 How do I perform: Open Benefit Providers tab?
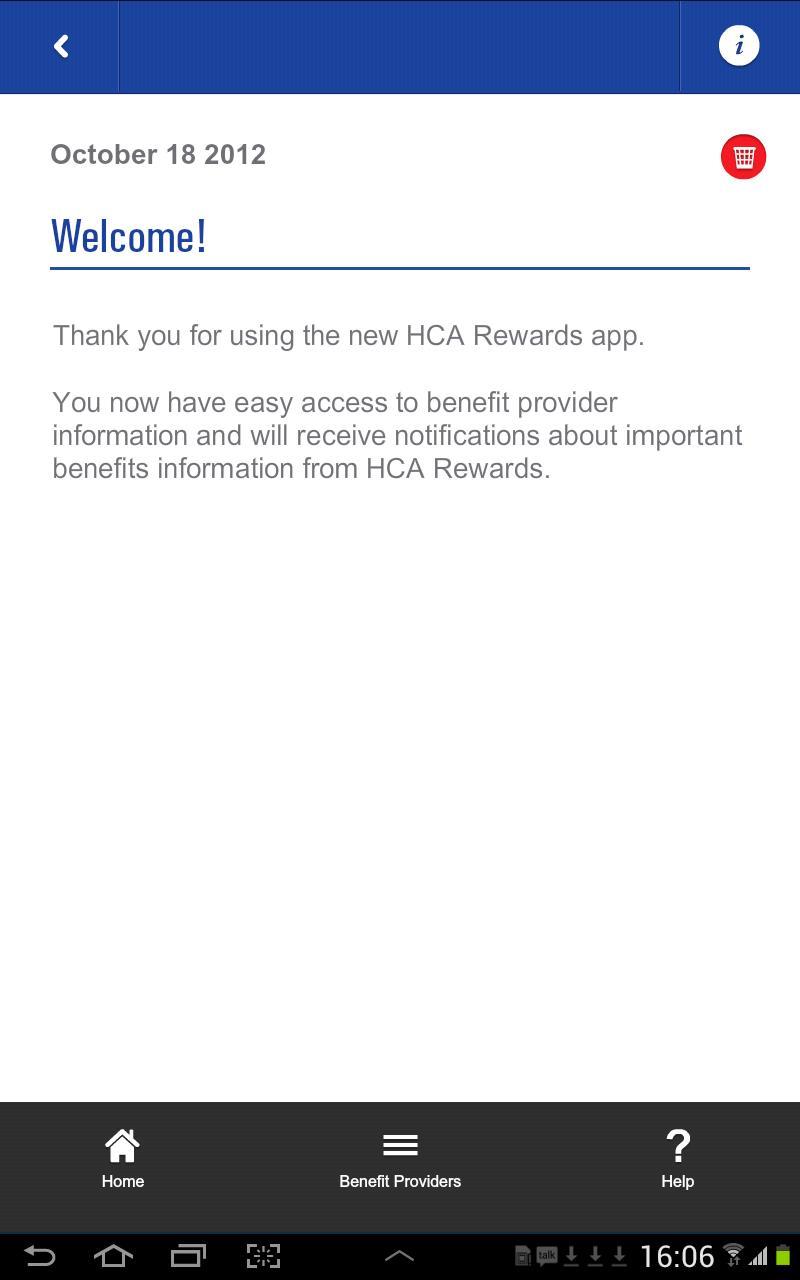(400, 1160)
